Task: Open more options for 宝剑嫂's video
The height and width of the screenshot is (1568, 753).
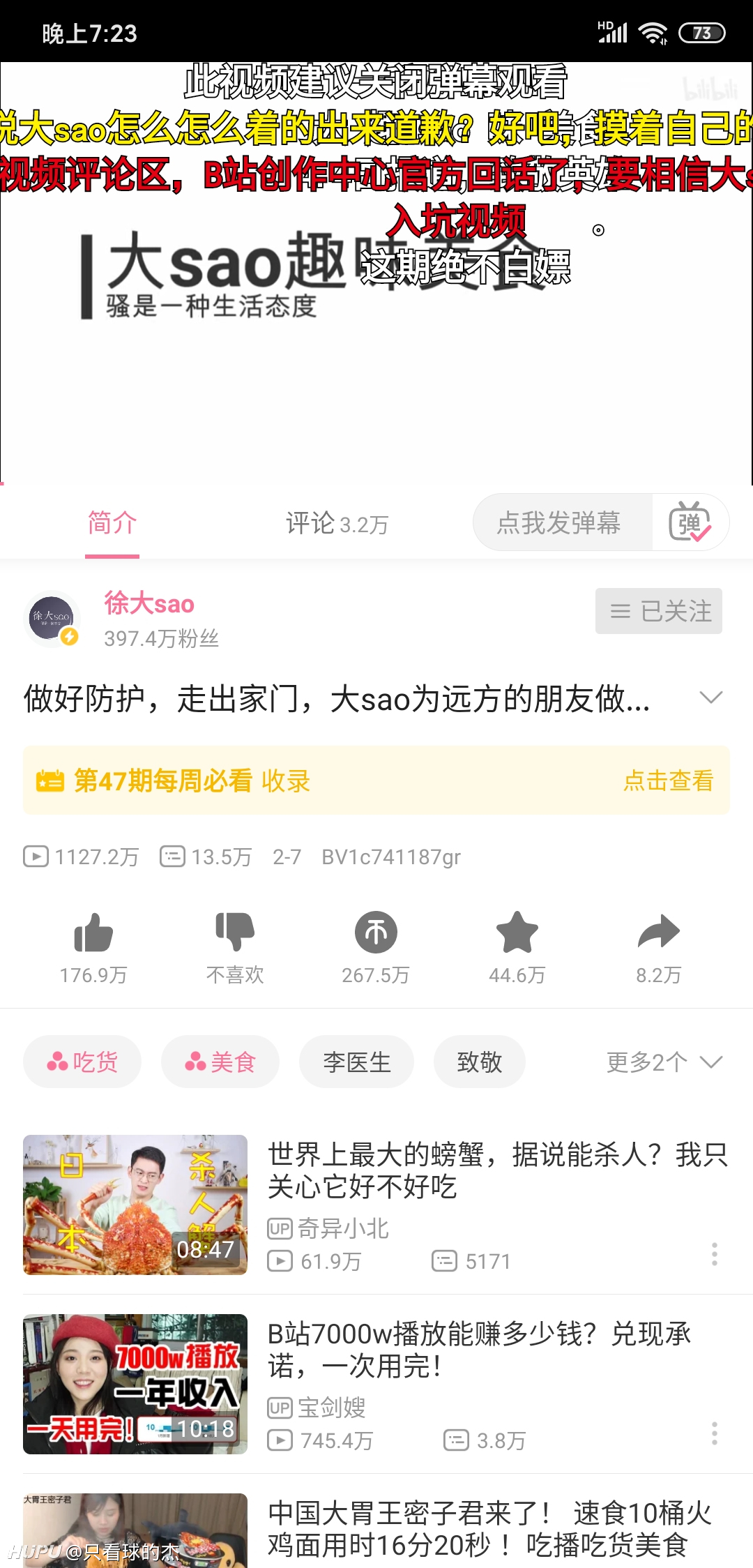Action: [x=714, y=1433]
